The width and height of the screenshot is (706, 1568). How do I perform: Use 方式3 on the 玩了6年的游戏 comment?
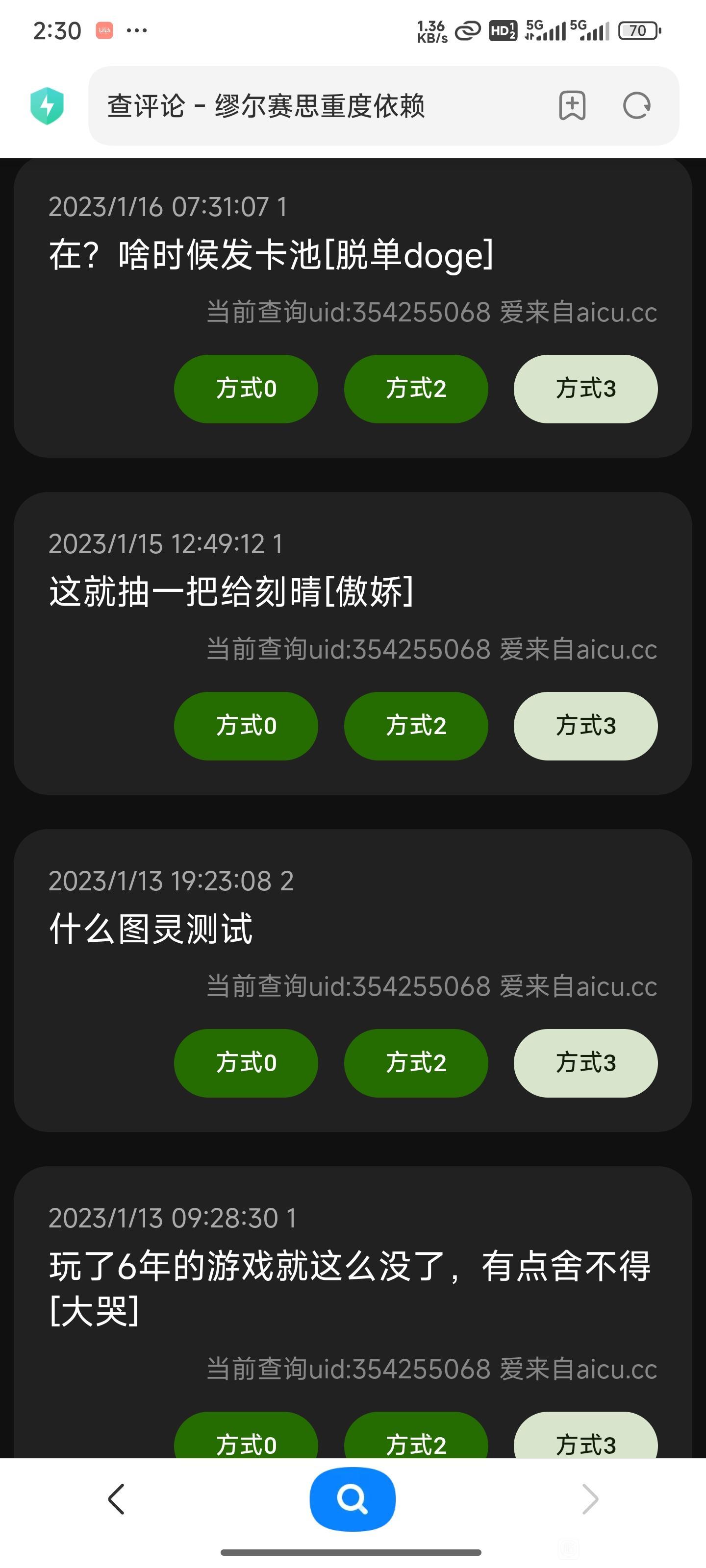click(585, 1440)
